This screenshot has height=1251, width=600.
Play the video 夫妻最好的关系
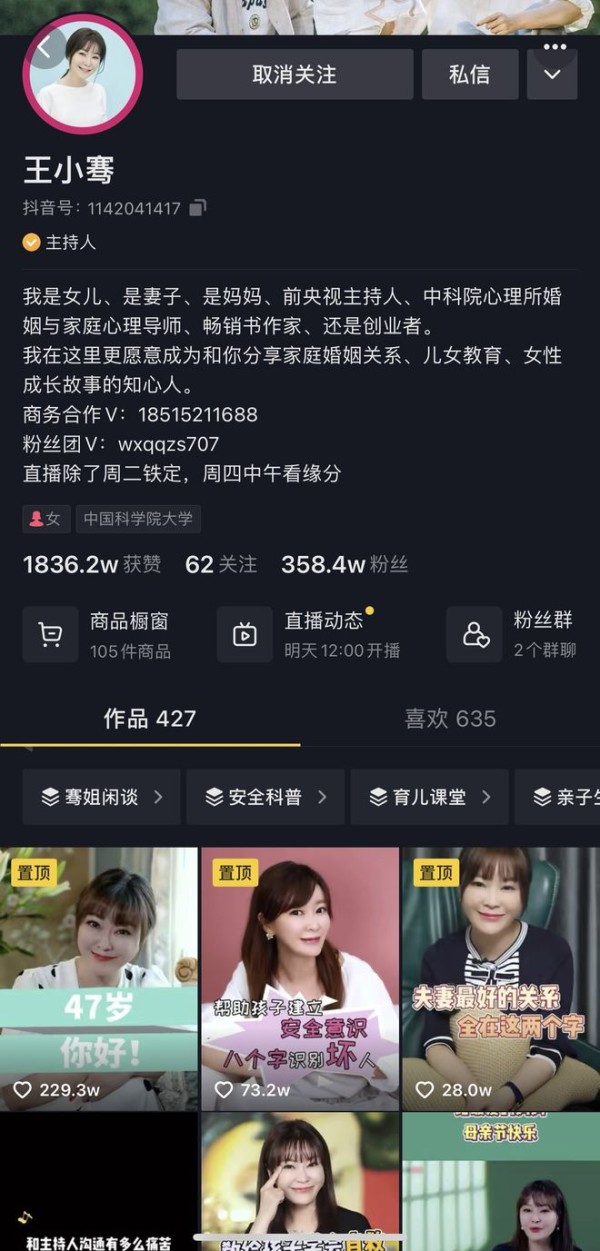[x=500, y=978]
